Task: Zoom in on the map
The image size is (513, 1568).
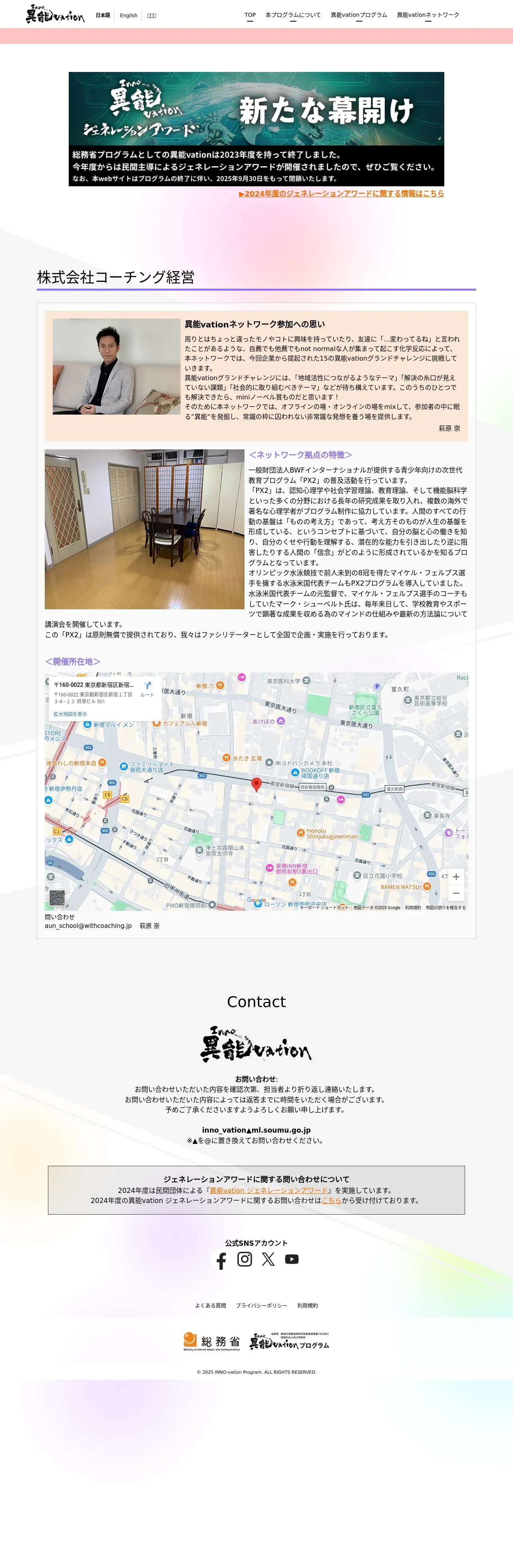Action: click(456, 876)
